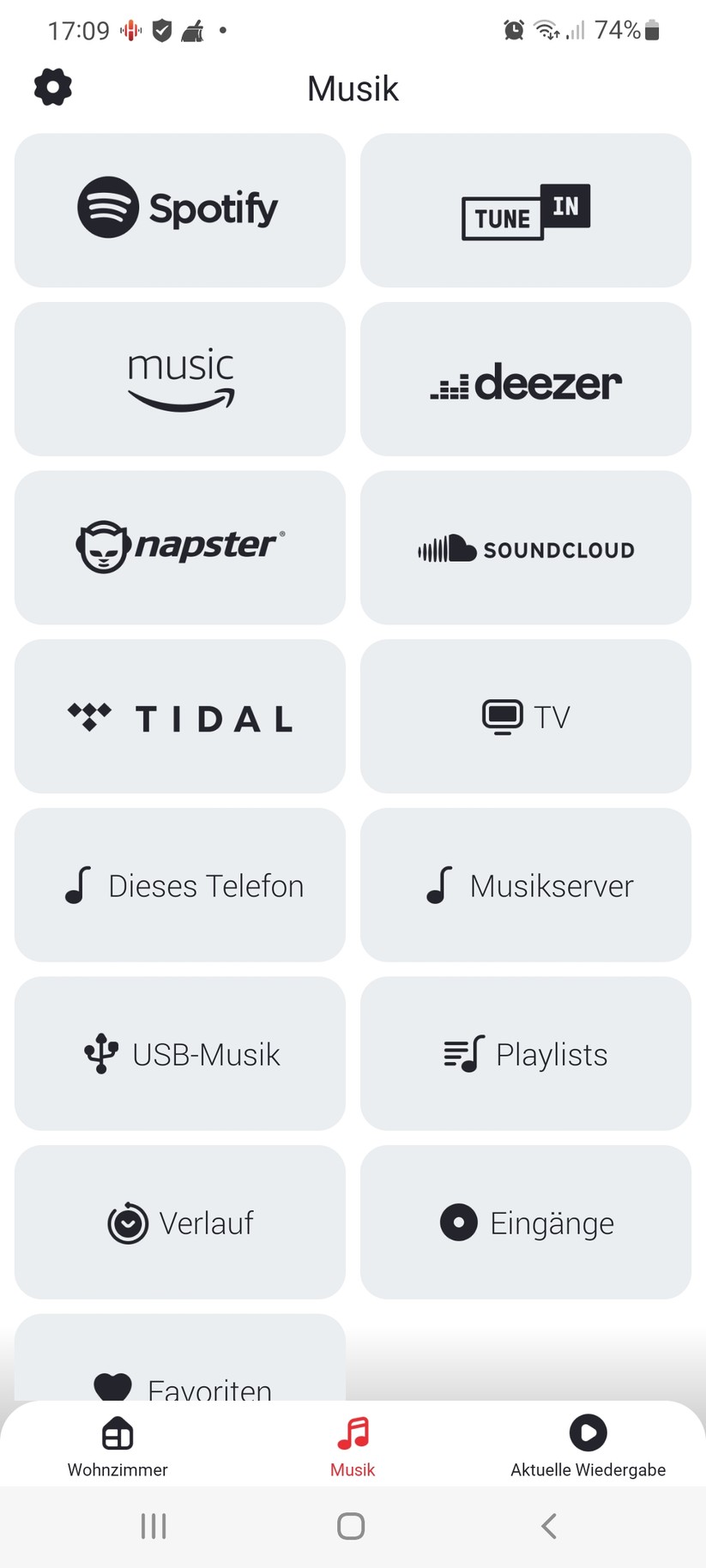Select the Deezer streaming service

(x=525, y=377)
